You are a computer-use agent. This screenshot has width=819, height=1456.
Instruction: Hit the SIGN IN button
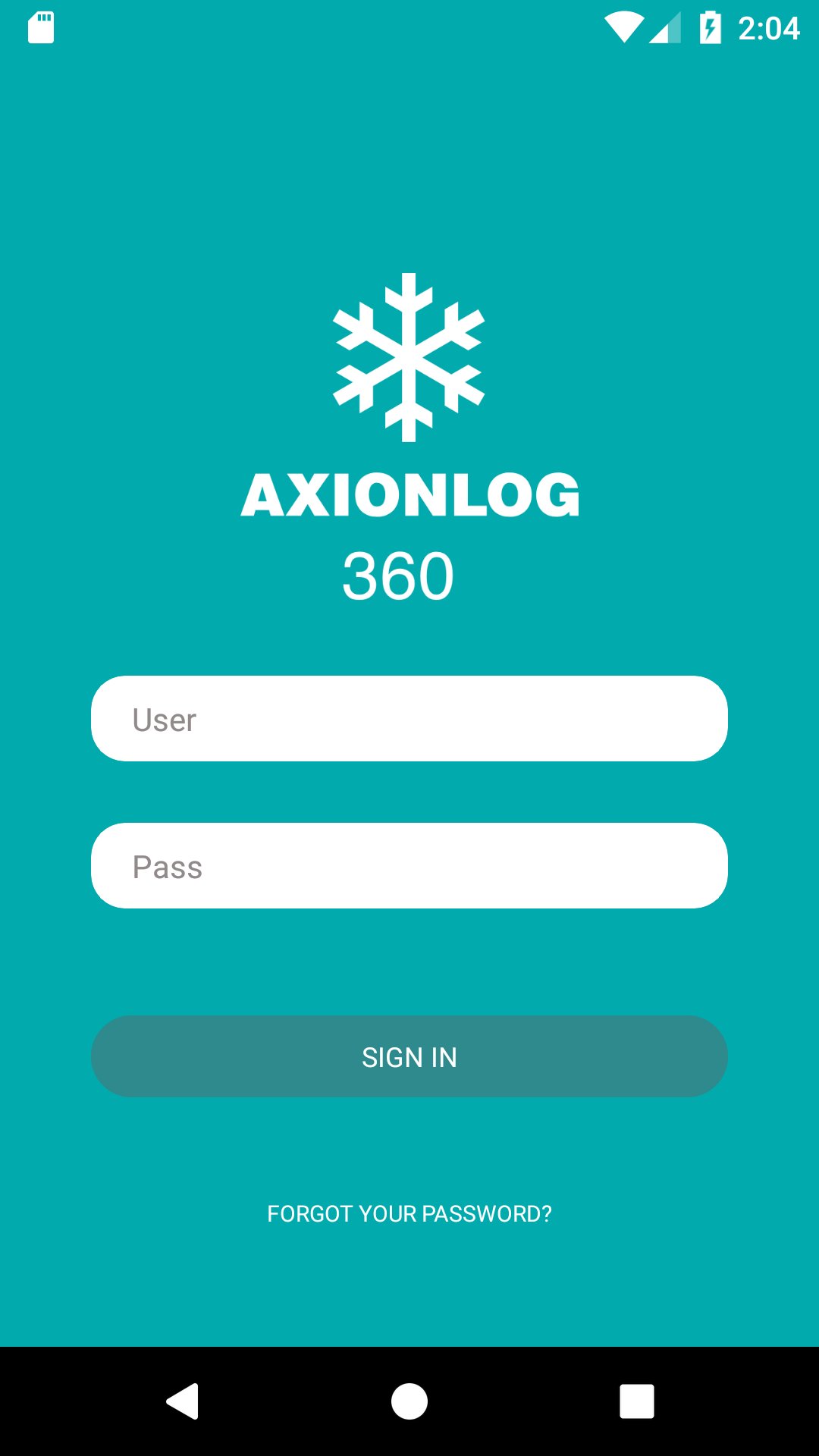[x=409, y=1056]
